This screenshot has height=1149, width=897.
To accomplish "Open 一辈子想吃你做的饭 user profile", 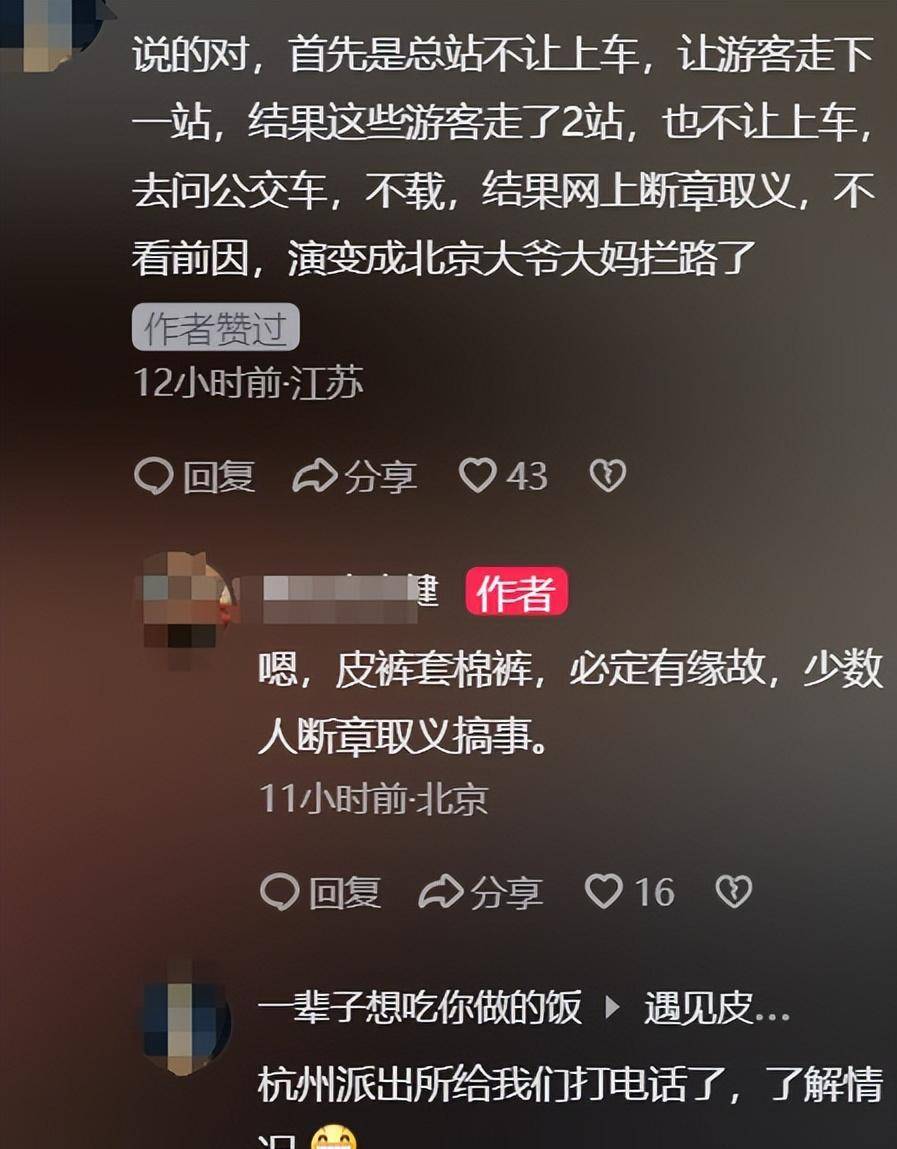I will coord(420,1008).
